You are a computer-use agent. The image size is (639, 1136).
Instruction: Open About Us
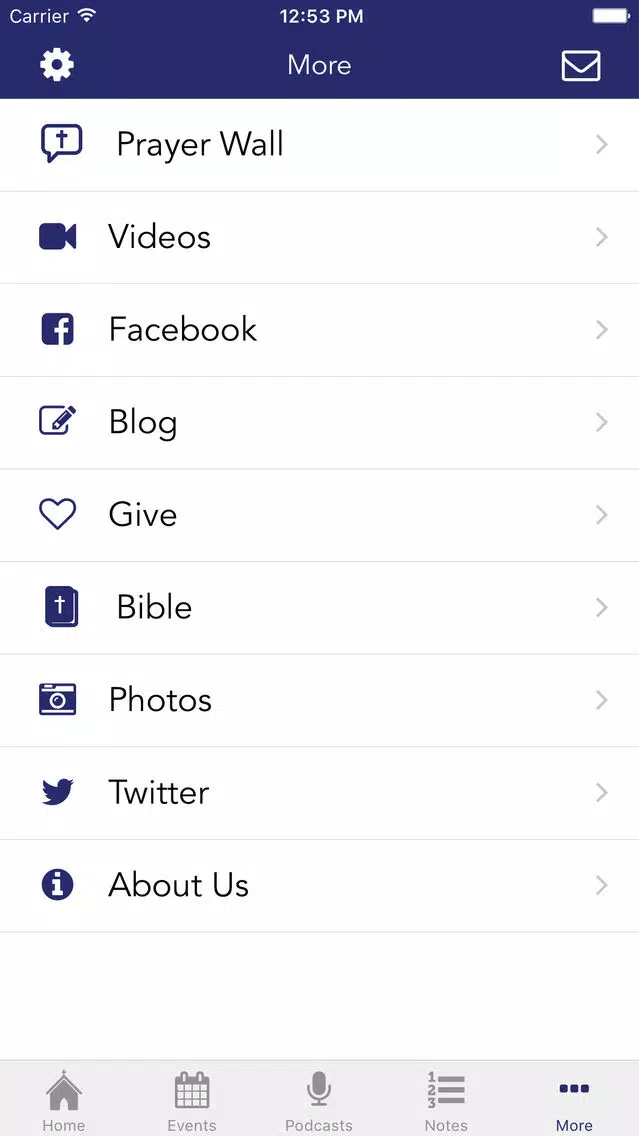(320, 886)
